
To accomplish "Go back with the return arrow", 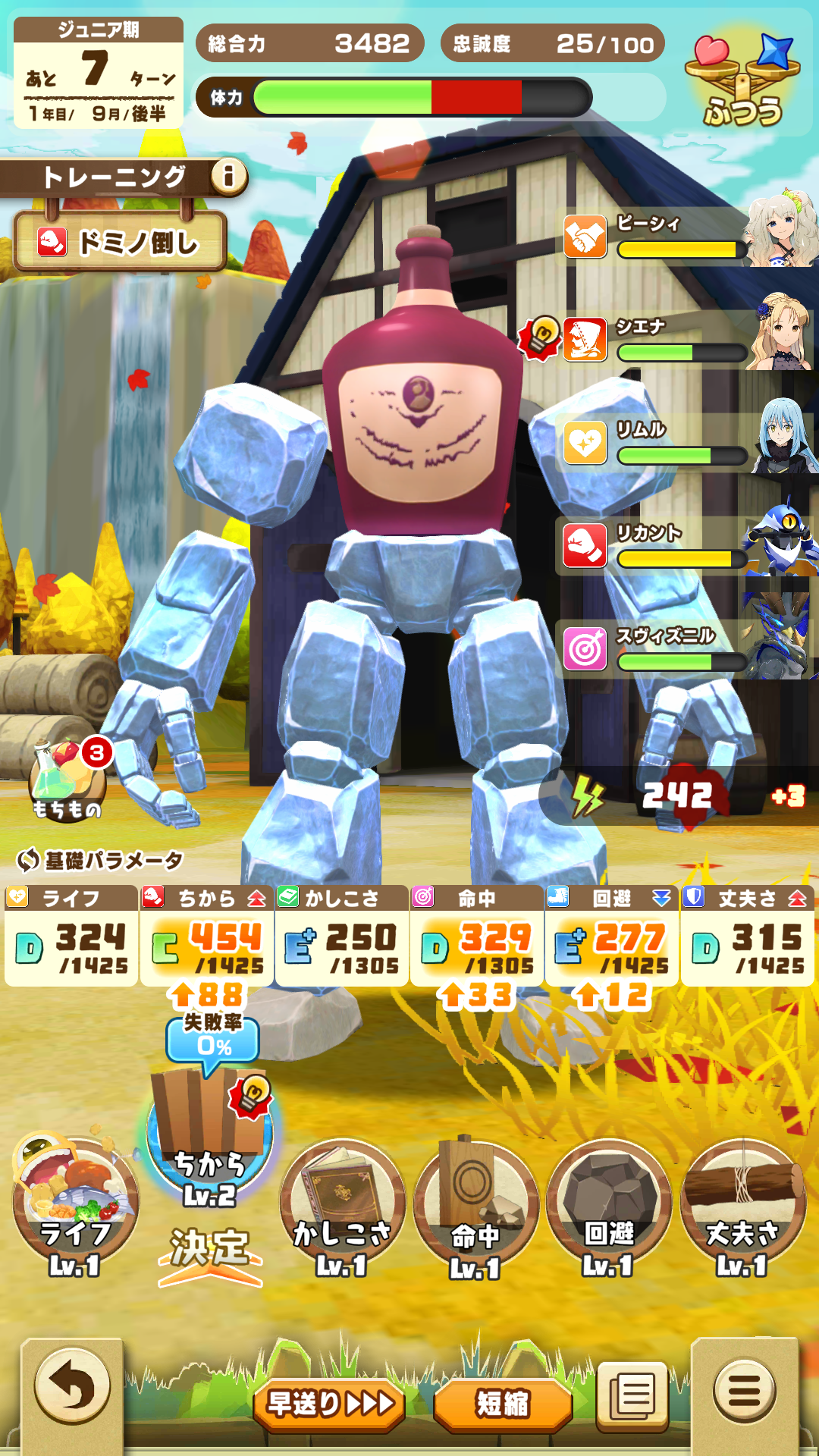I will click(72, 1388).
